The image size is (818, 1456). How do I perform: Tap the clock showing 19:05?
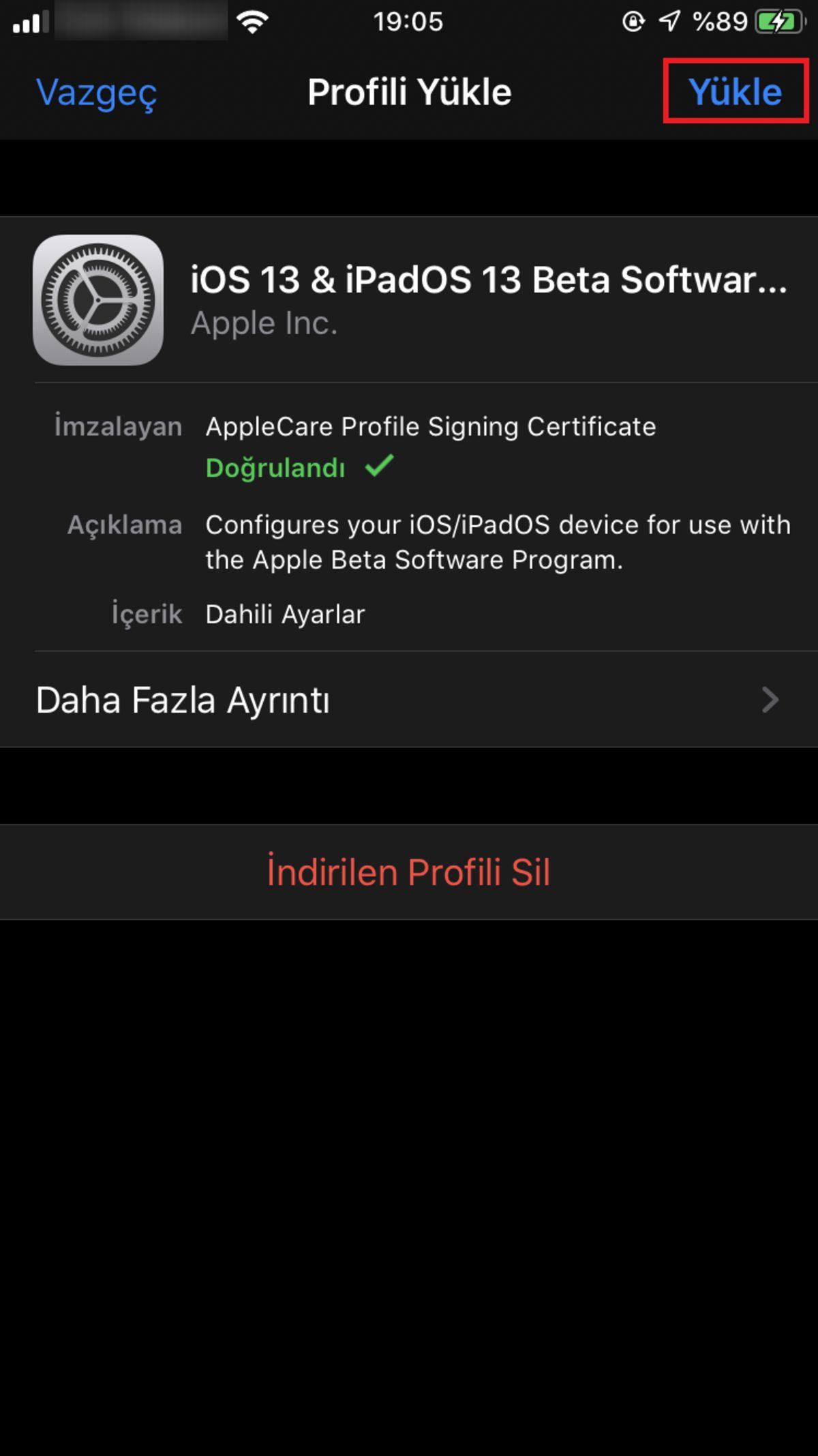pos(409,22)
